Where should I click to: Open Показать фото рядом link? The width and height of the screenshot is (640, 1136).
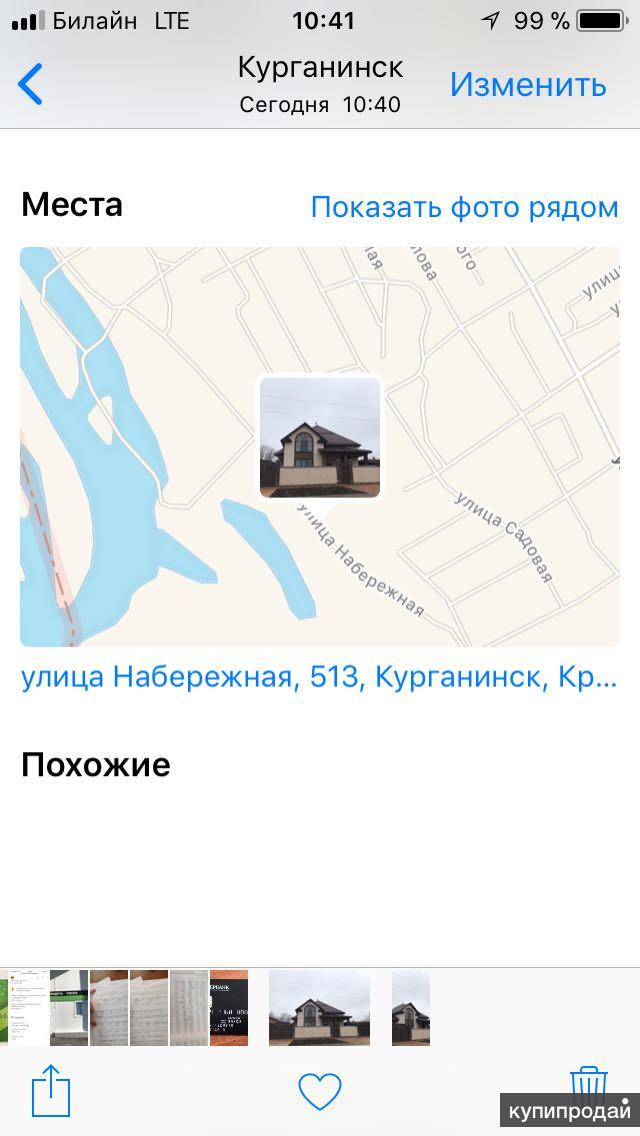click(464, 207)
